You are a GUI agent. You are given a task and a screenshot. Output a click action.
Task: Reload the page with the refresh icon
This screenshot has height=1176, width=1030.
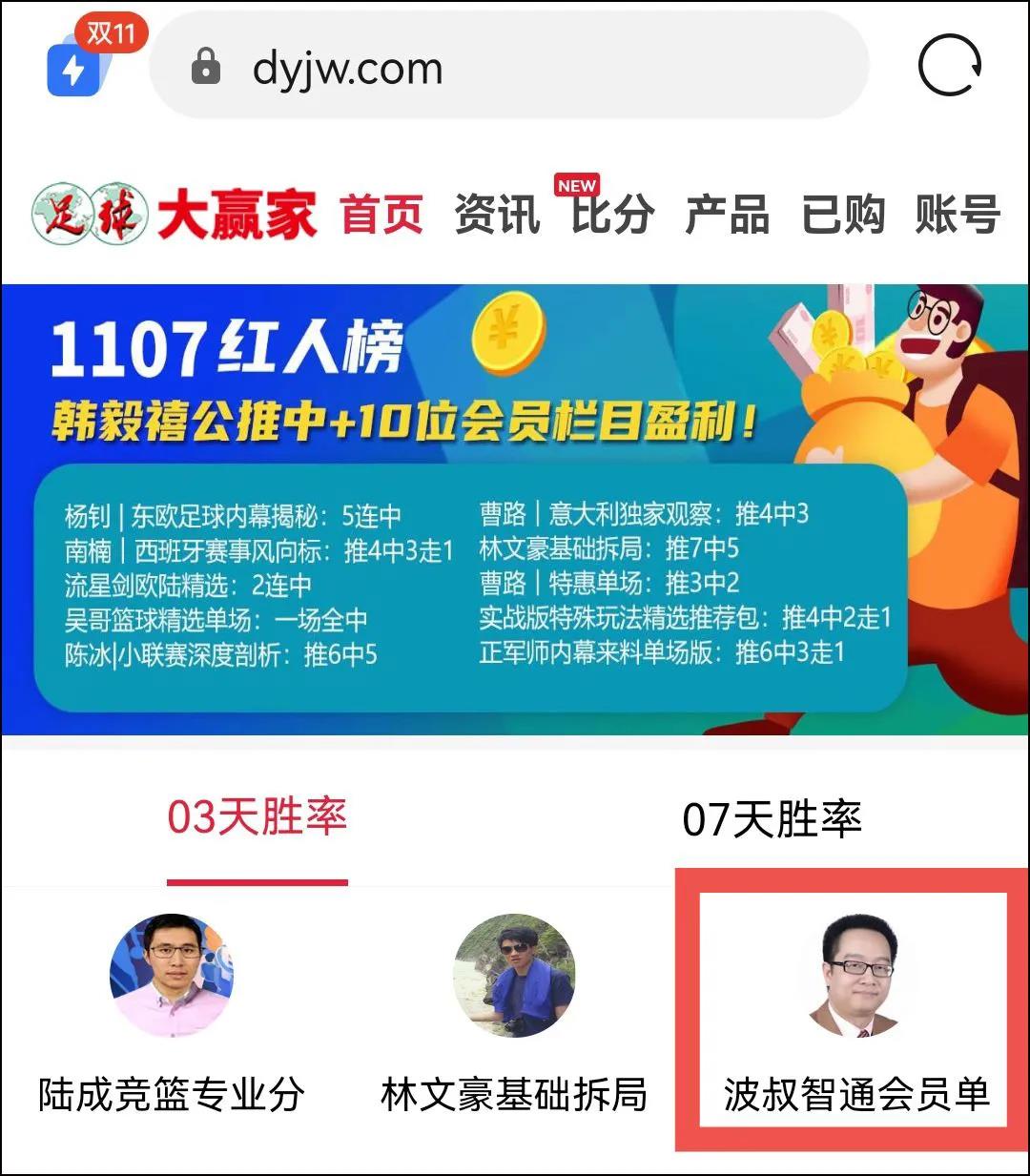[x=949, y=66]
